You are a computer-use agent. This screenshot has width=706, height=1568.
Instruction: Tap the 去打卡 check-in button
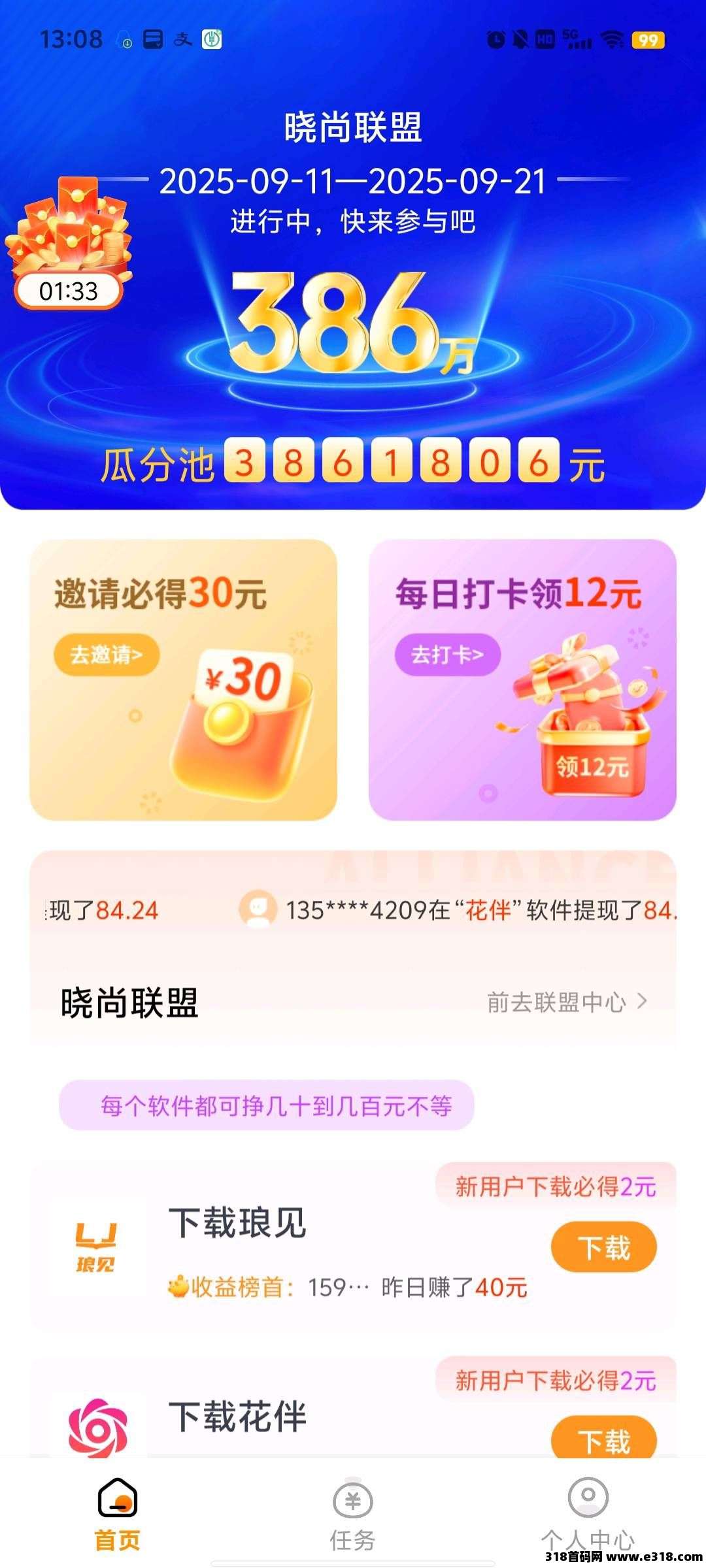tap(448, 655)
